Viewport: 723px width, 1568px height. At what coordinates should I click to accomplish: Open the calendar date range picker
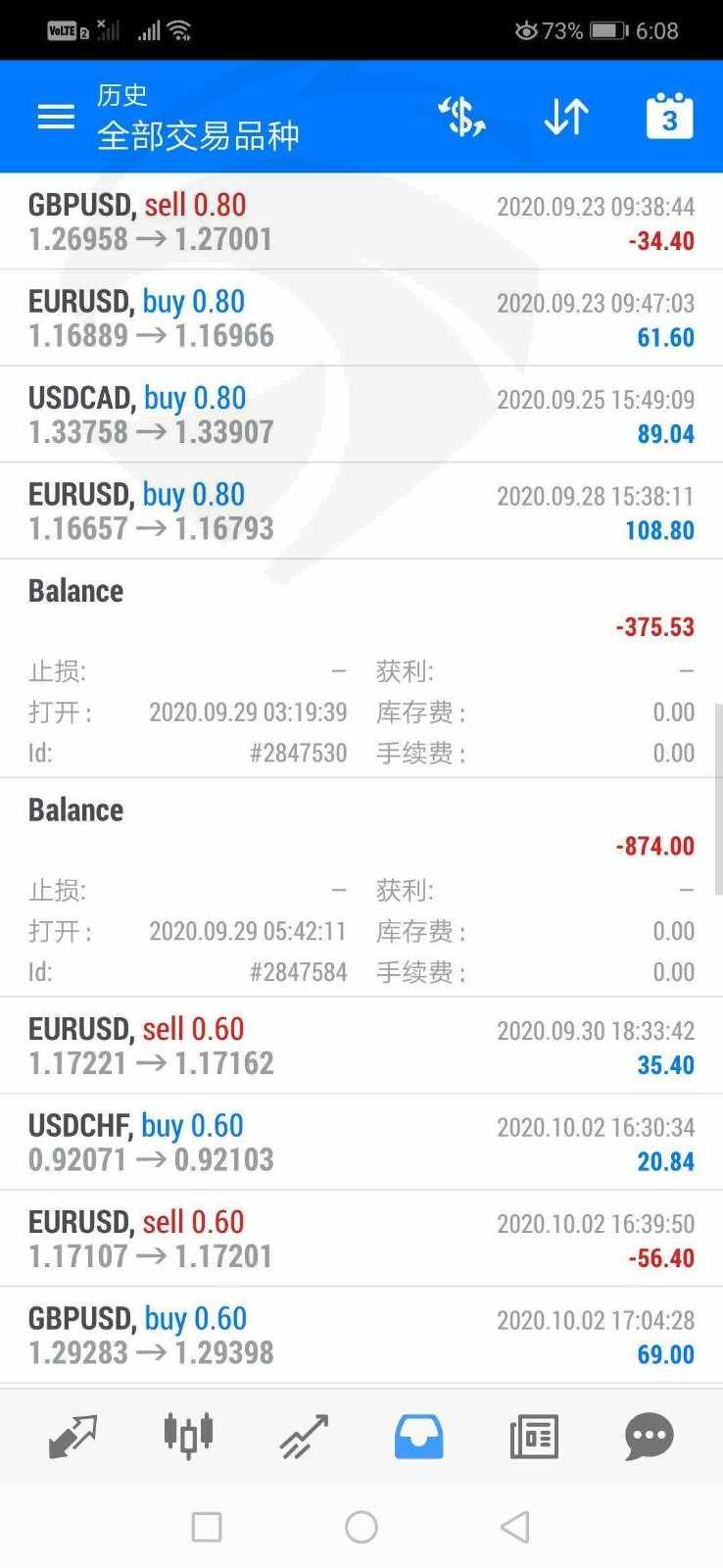click(670, 117)
